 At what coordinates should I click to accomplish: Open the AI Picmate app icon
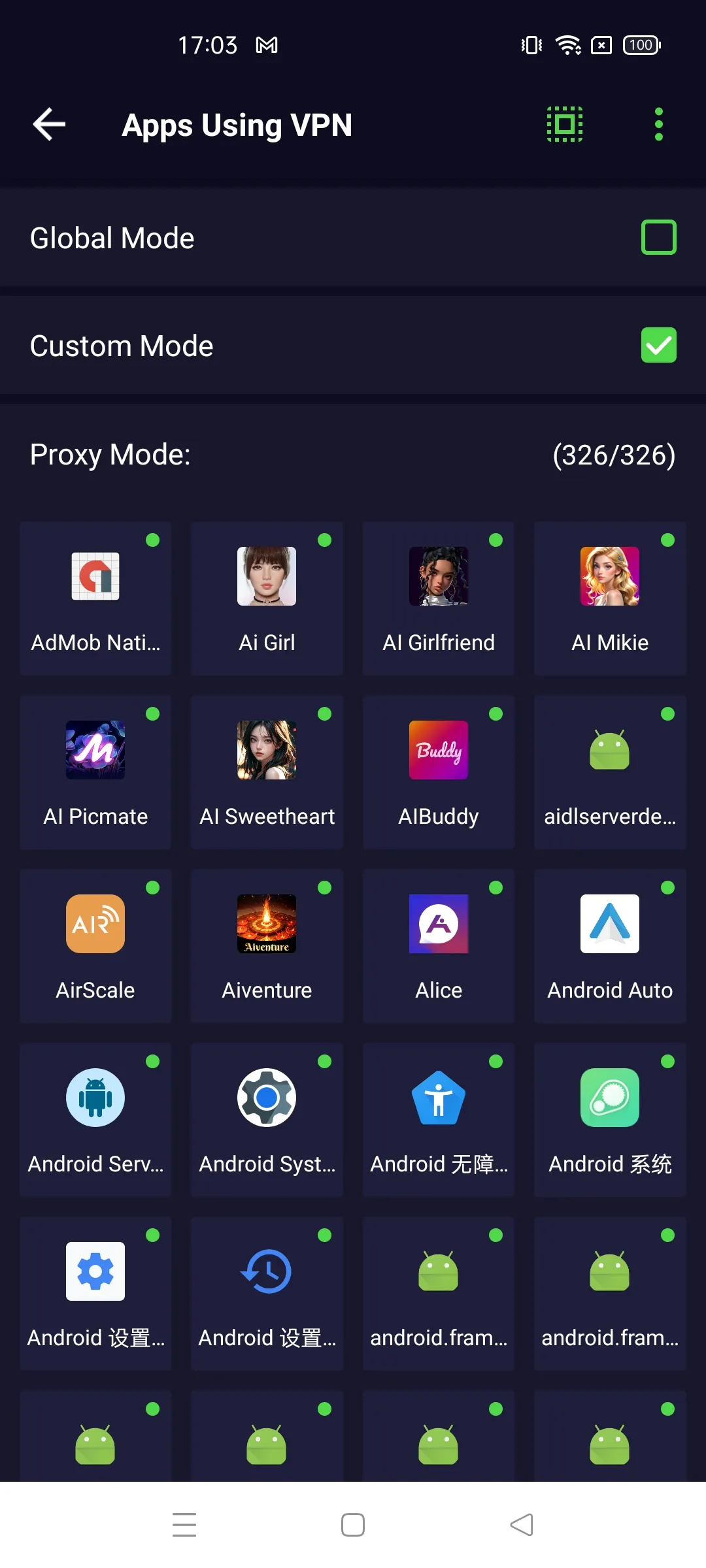95,750
